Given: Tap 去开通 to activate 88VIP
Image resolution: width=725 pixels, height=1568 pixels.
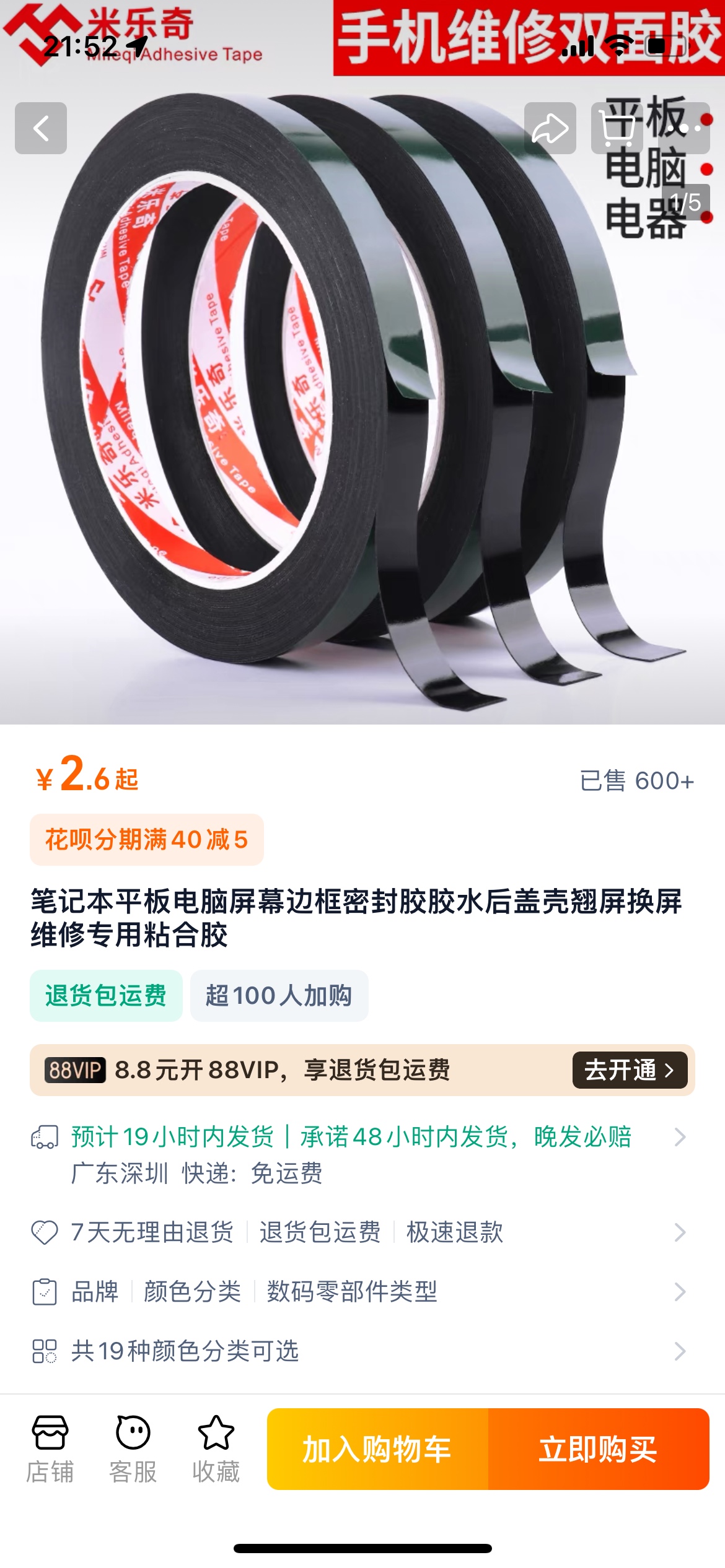Looking at the screenshot, I should (629, 1070).
